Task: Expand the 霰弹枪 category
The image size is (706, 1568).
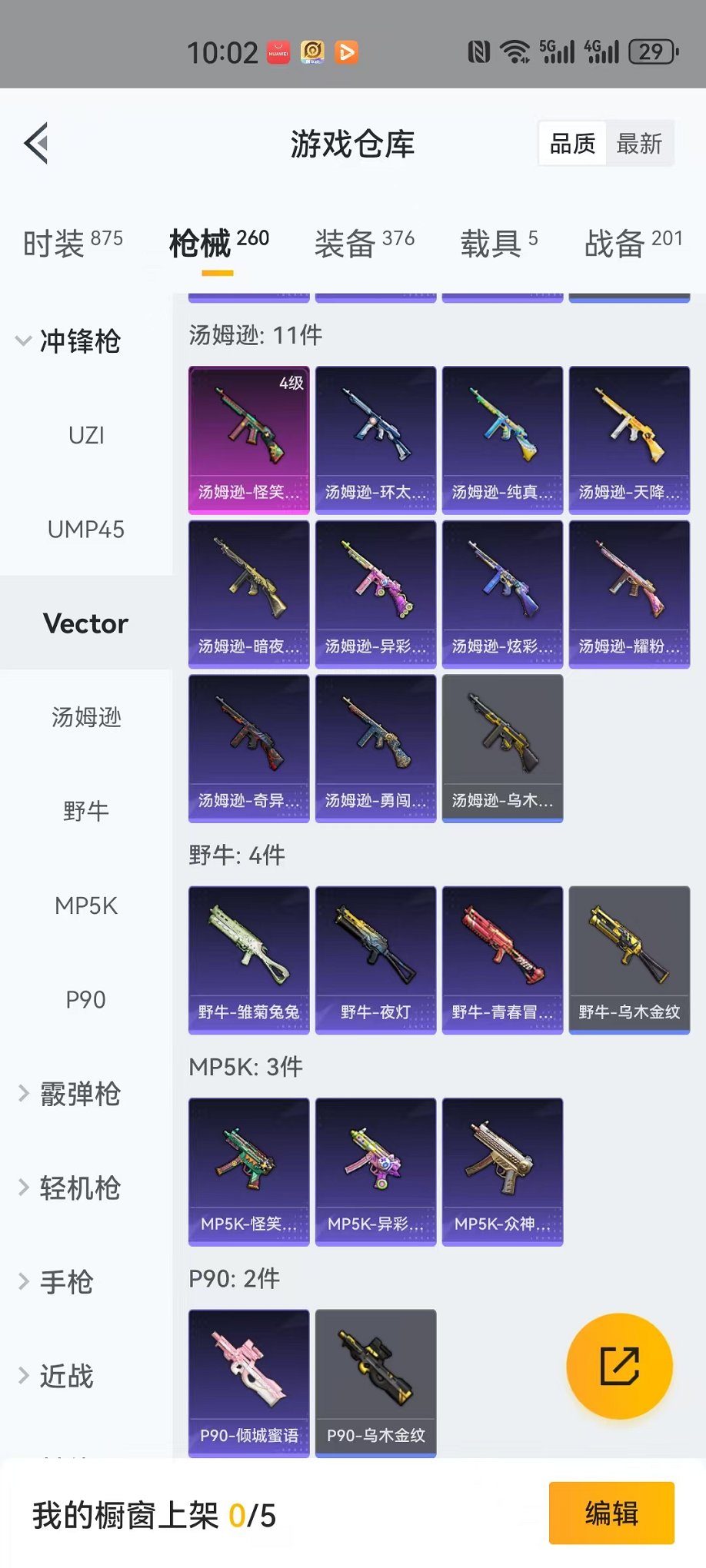Action: pyautogui.click(x=69, y=1094)
